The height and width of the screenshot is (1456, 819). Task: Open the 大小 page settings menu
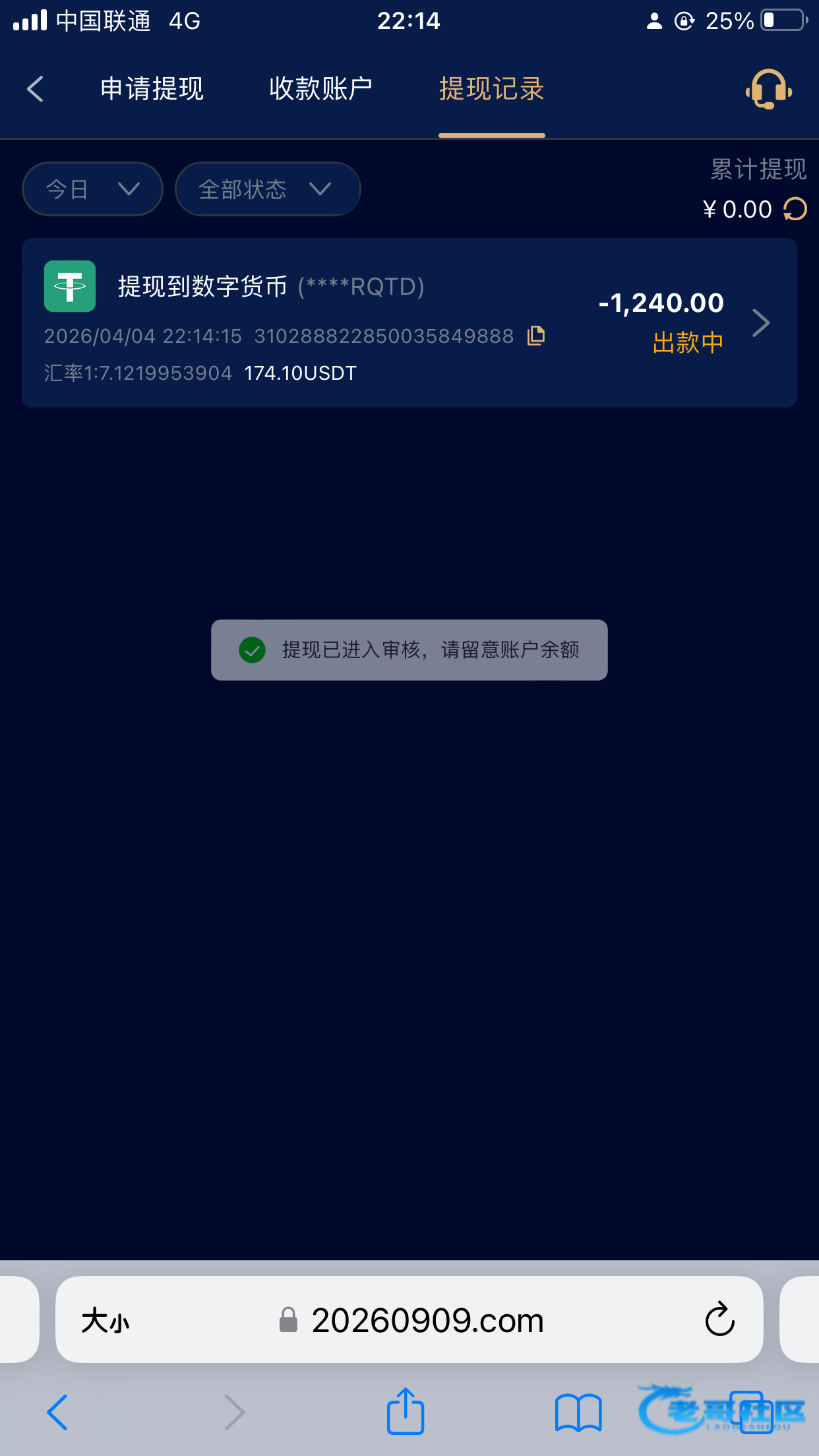point(105,1320)
